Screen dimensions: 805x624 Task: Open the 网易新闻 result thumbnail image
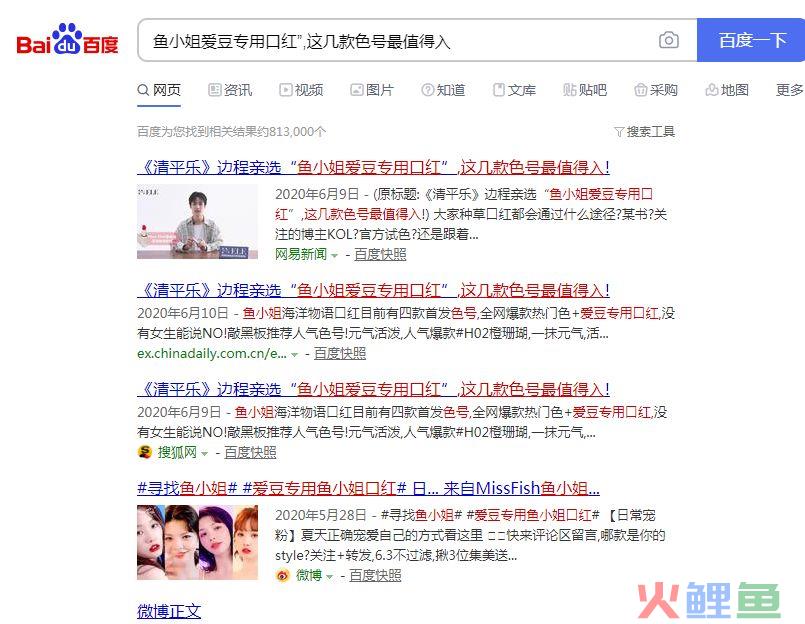(197, 221)
